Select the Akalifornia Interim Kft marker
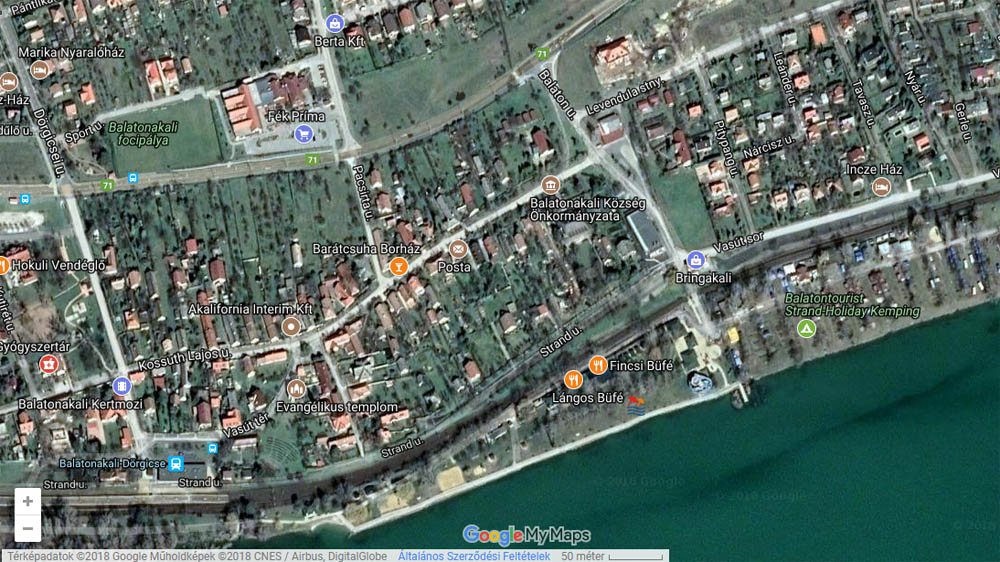The image size is (1000, 562). tap(291, 326)
